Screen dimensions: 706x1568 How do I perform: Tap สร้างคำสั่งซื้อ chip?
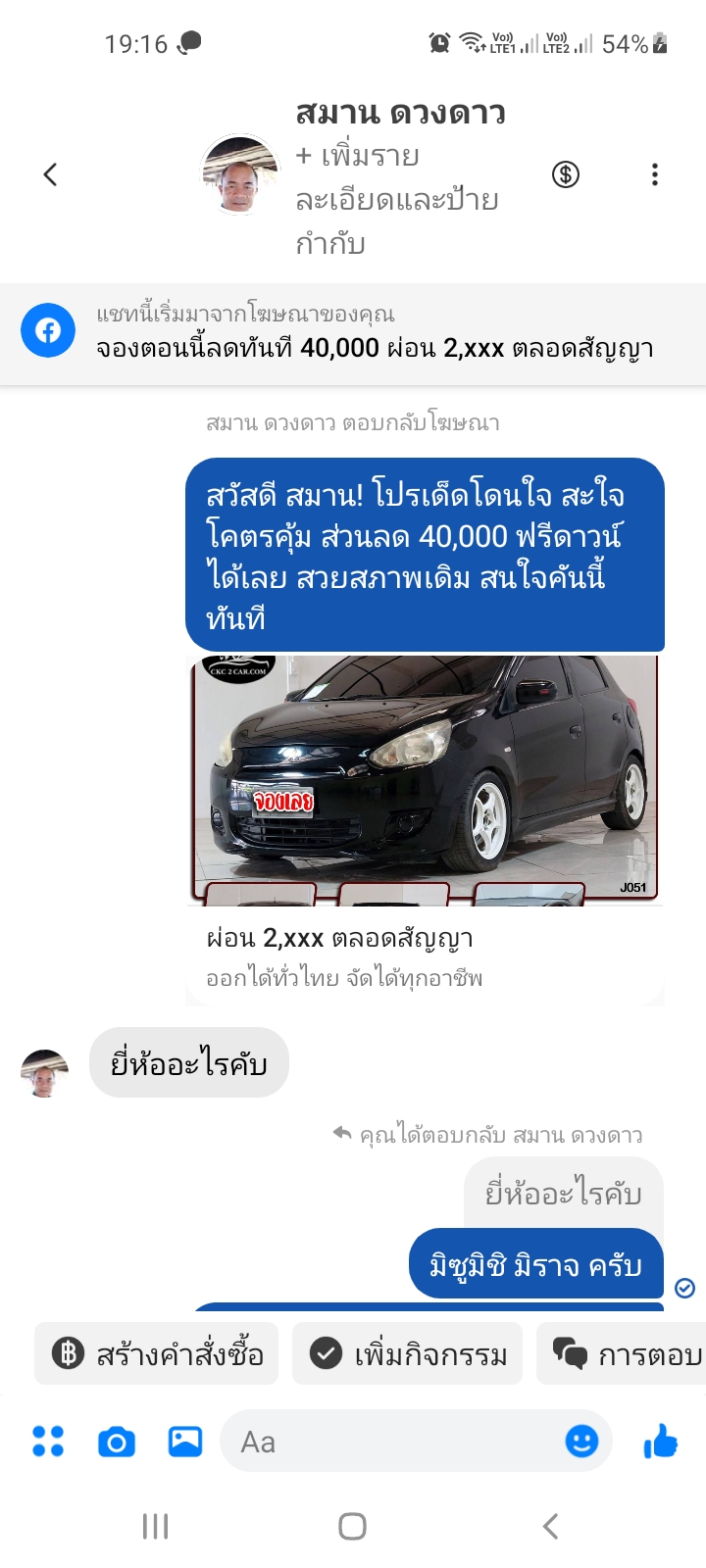click(x=157, y=1353)
